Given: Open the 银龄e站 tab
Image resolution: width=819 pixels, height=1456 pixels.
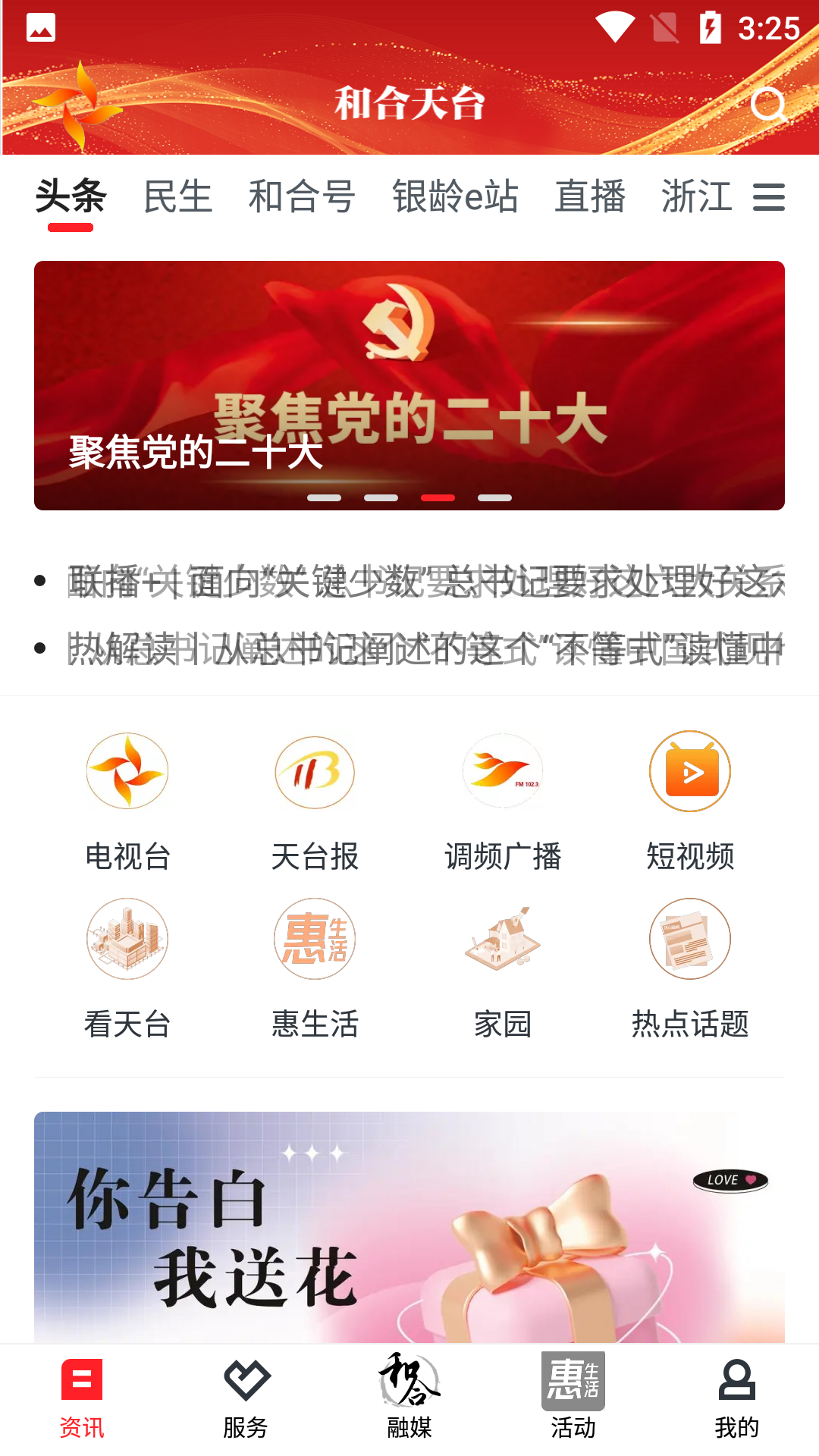Looking at the screenshot, I should (456, 196).
